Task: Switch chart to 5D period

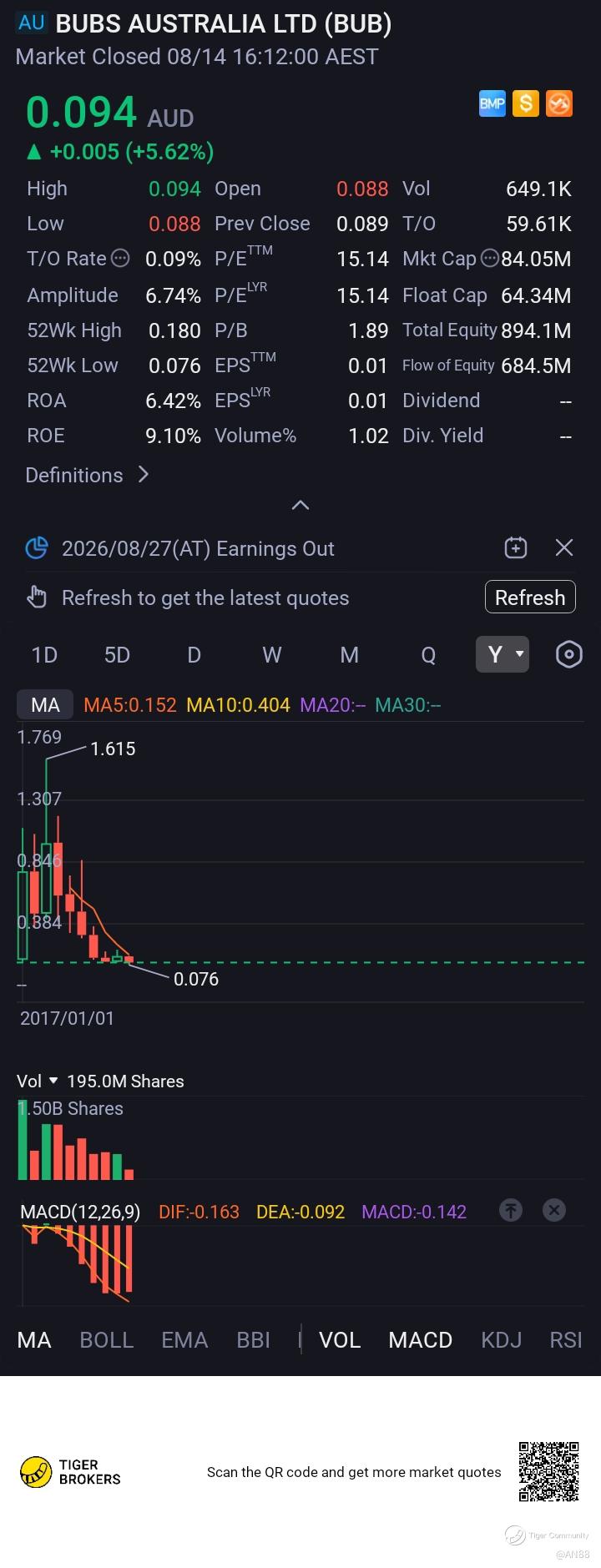Action: (117, 655)
